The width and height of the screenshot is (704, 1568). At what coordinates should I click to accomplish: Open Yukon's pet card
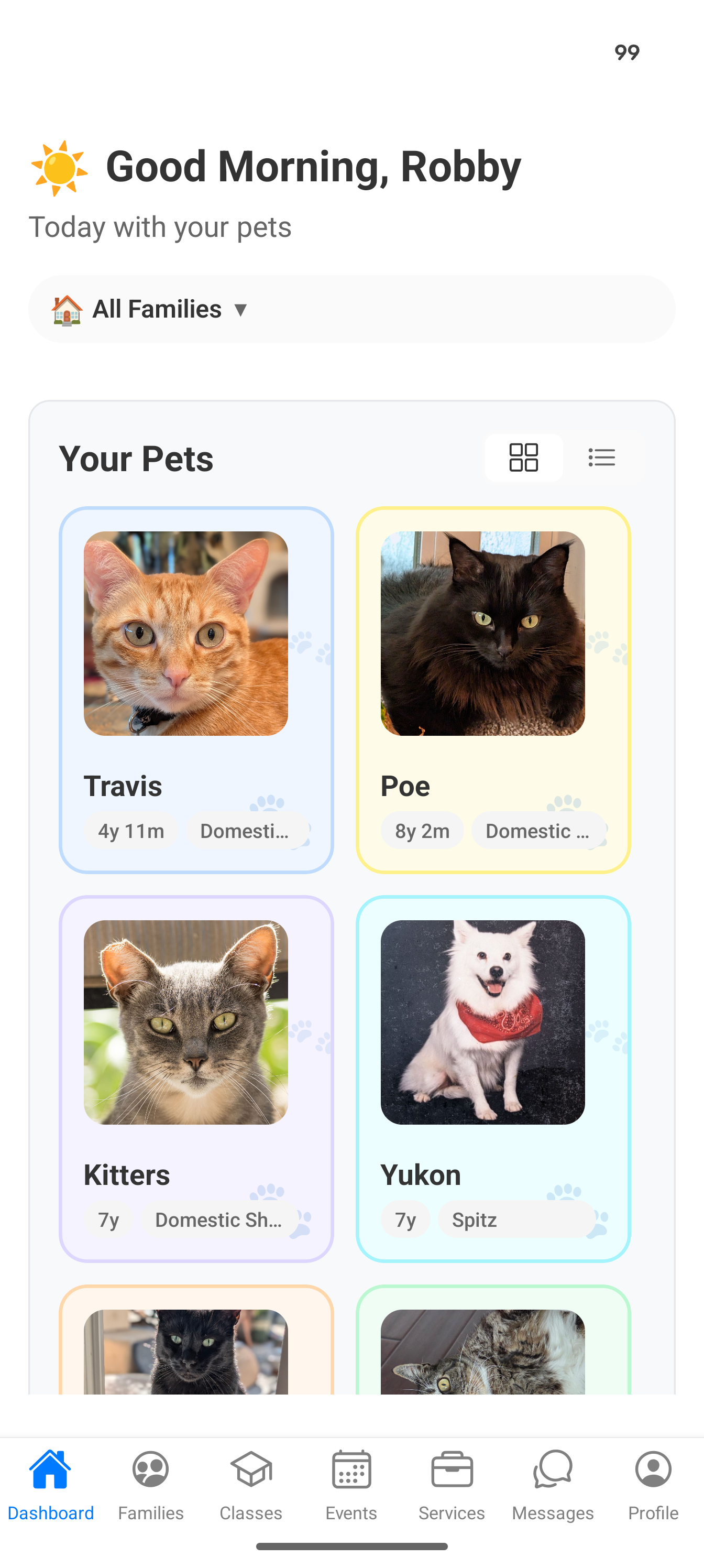[493, 1078]
